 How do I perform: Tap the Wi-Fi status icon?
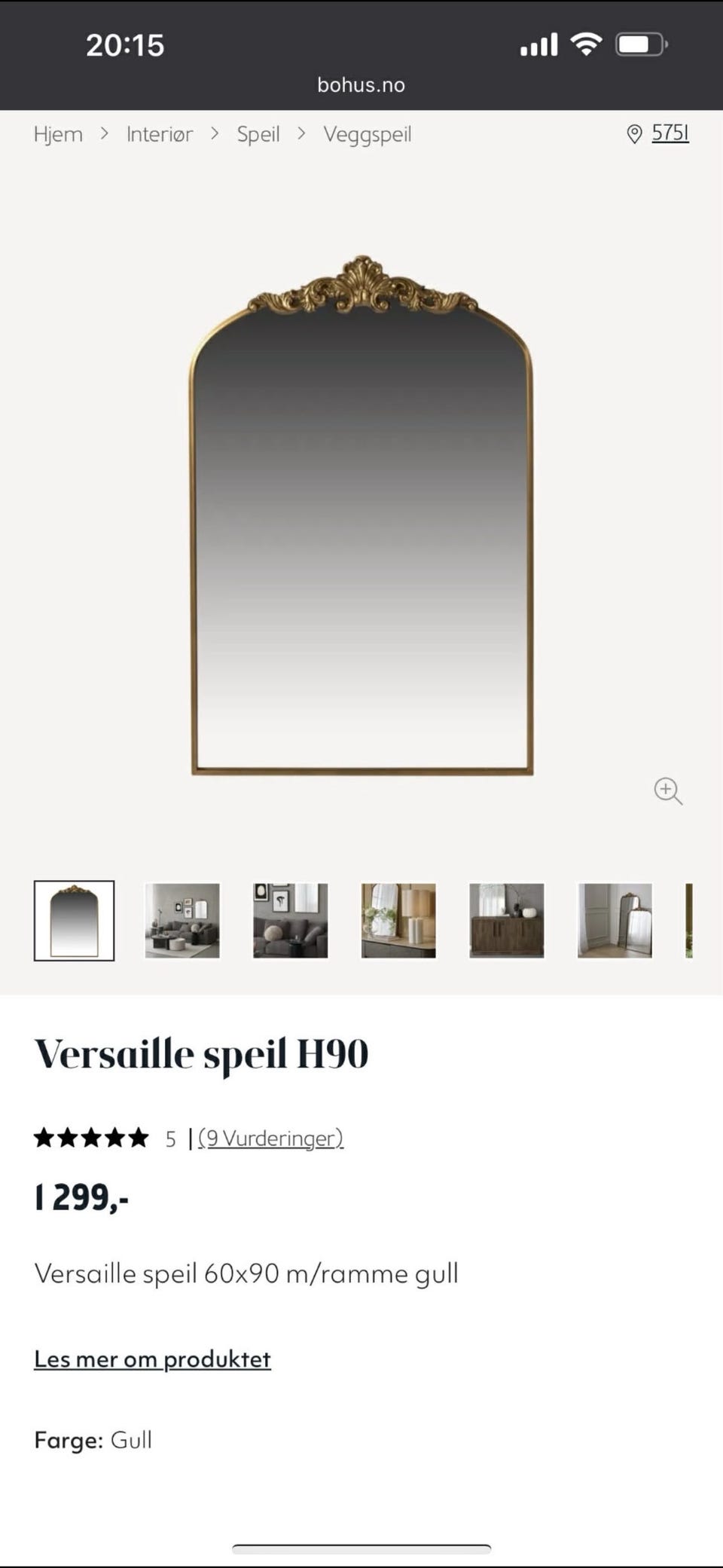coord(584,44)
